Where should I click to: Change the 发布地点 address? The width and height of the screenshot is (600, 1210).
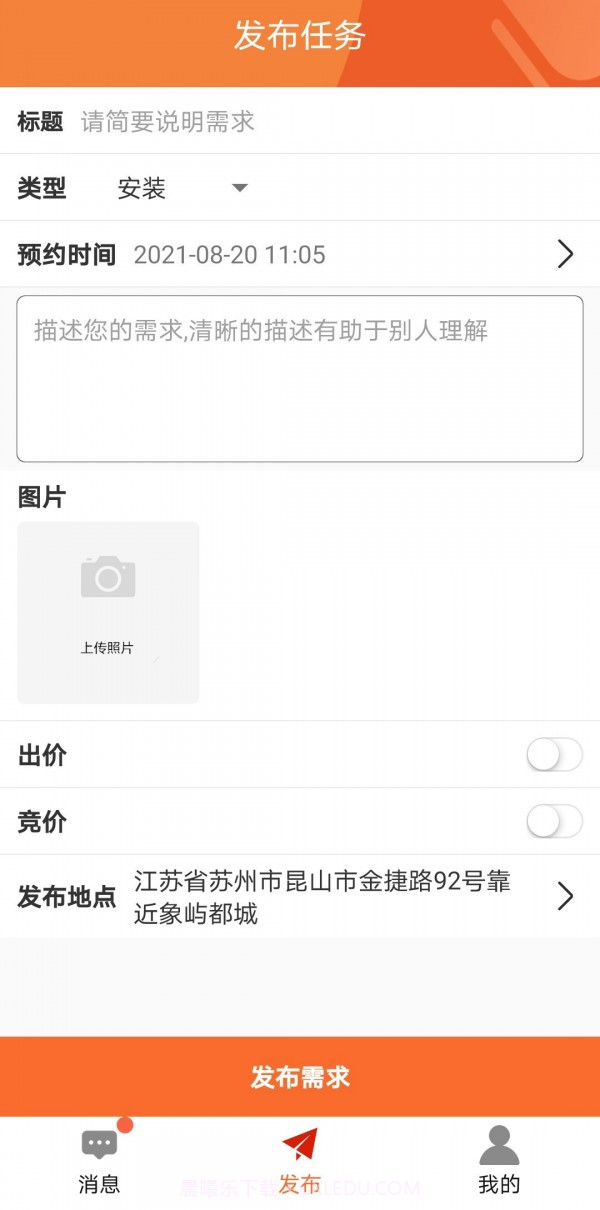(x=340, y=897)
